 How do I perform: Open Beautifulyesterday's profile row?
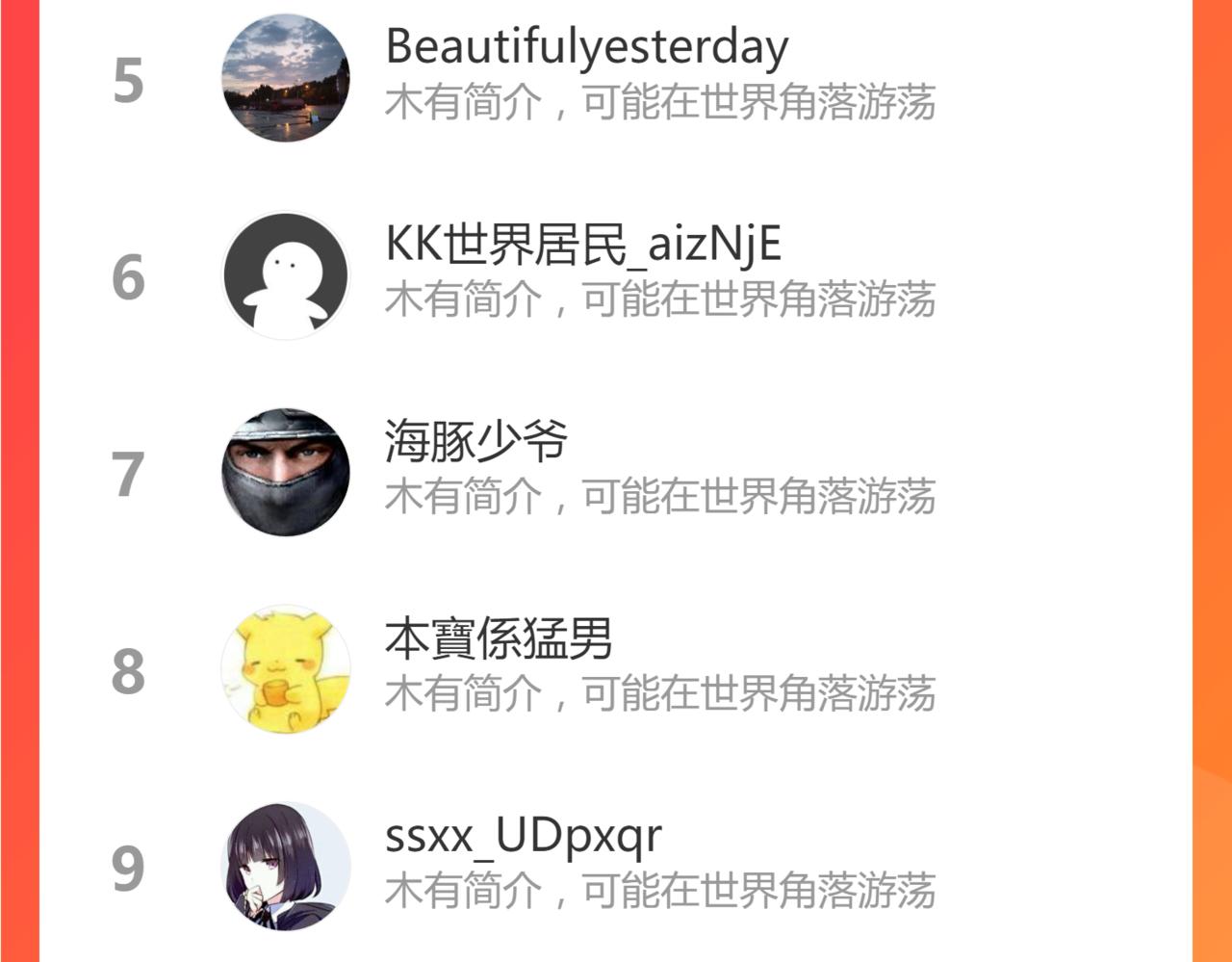[x=616, y=79]
